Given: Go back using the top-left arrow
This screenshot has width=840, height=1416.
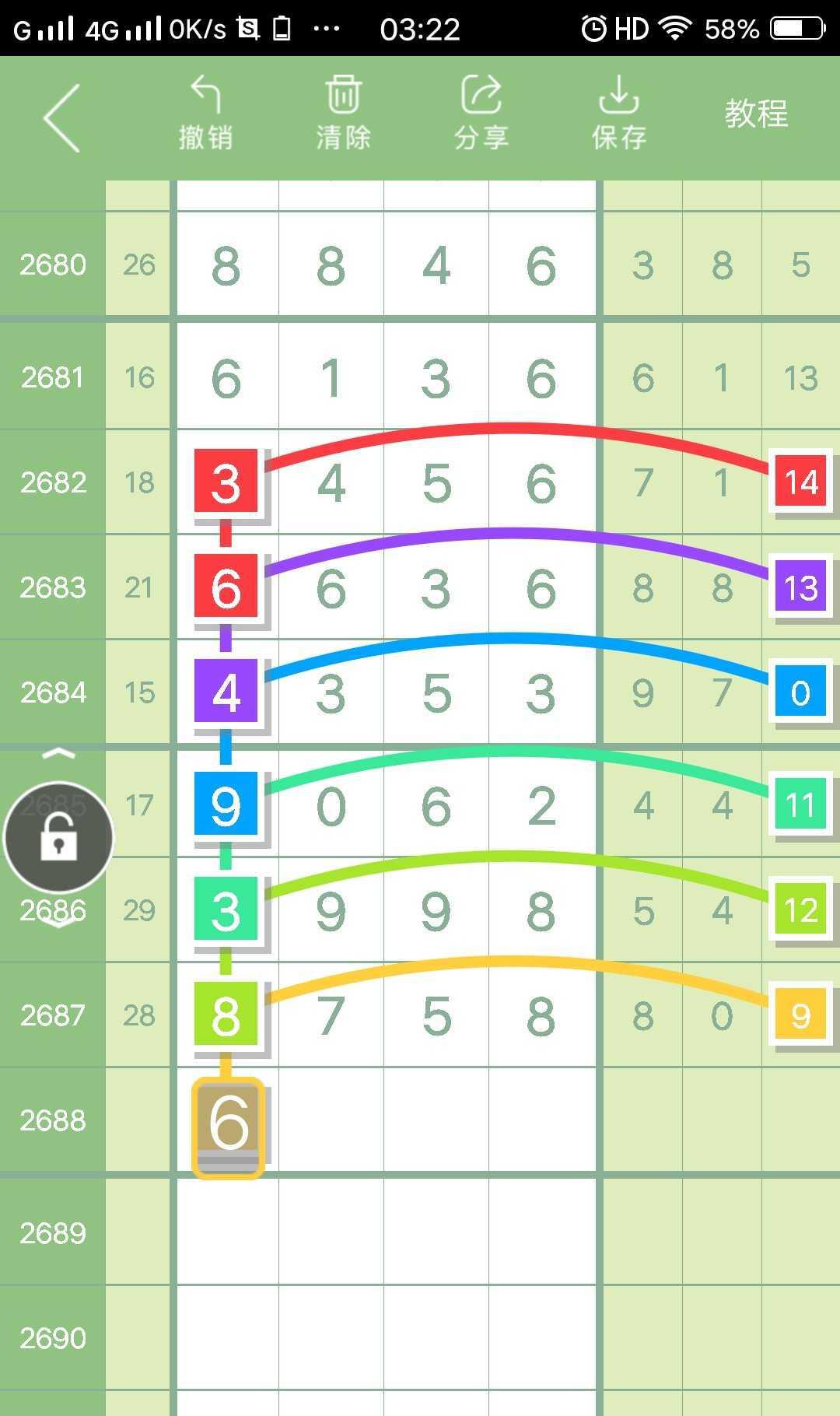Looking at the screenshot, I should coord(62,117).
